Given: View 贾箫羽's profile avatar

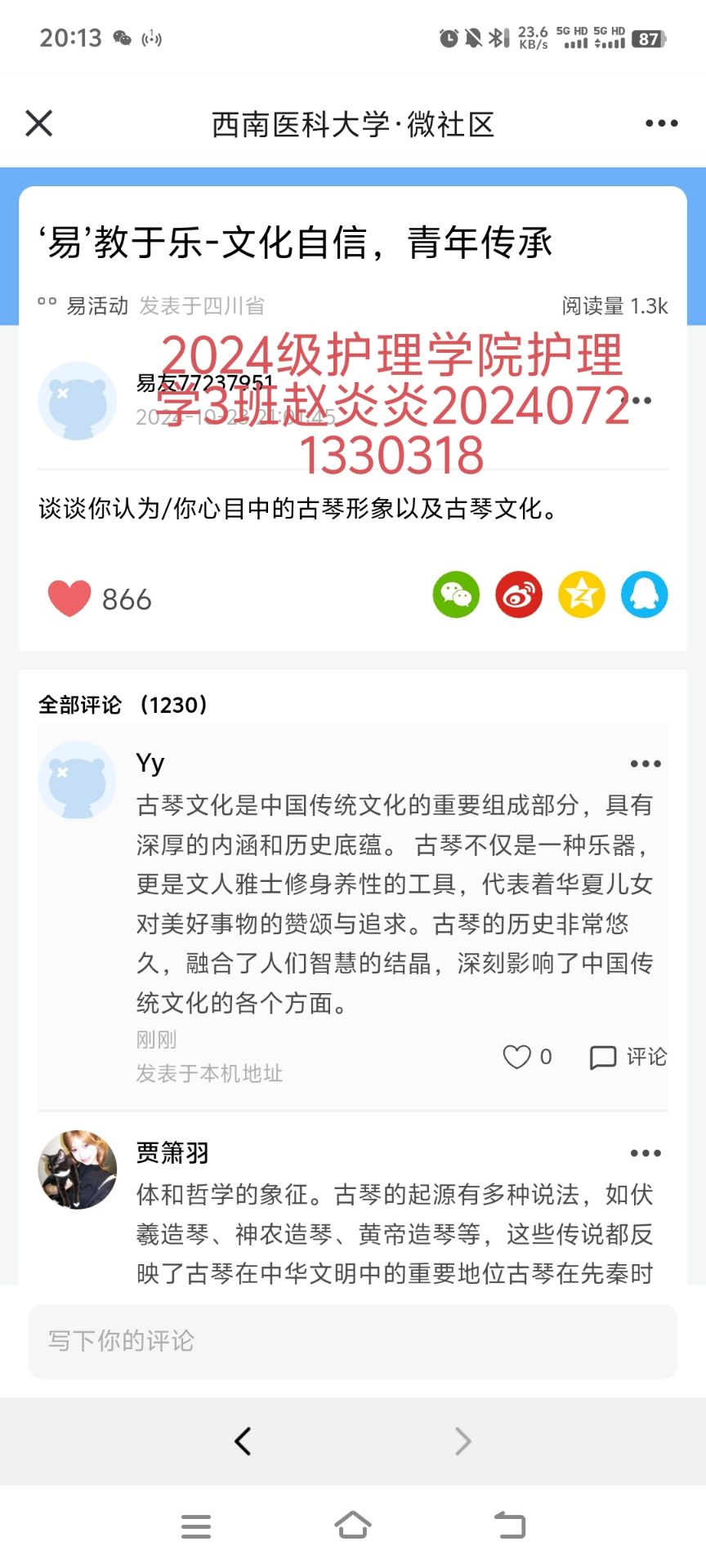Looking at the screenshot, I should (78, 1169).
